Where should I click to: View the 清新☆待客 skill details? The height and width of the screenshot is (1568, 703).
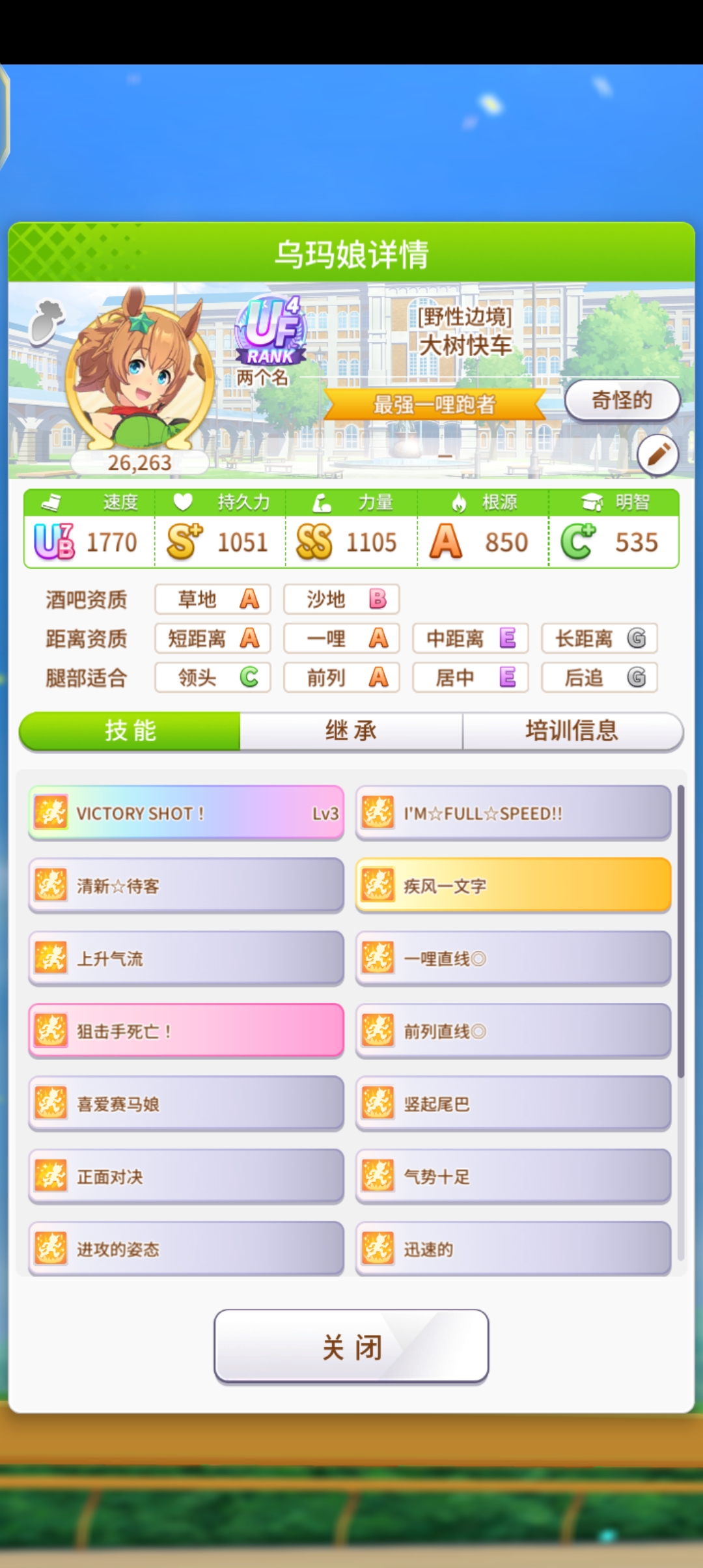pos(186,886)
